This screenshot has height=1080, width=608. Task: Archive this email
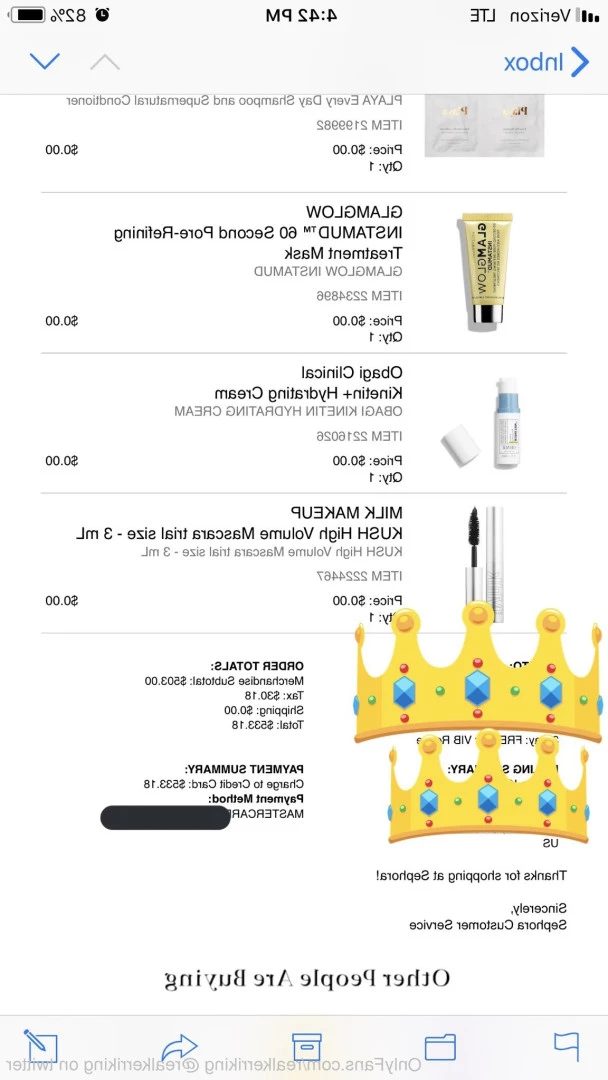[305, 1046]
